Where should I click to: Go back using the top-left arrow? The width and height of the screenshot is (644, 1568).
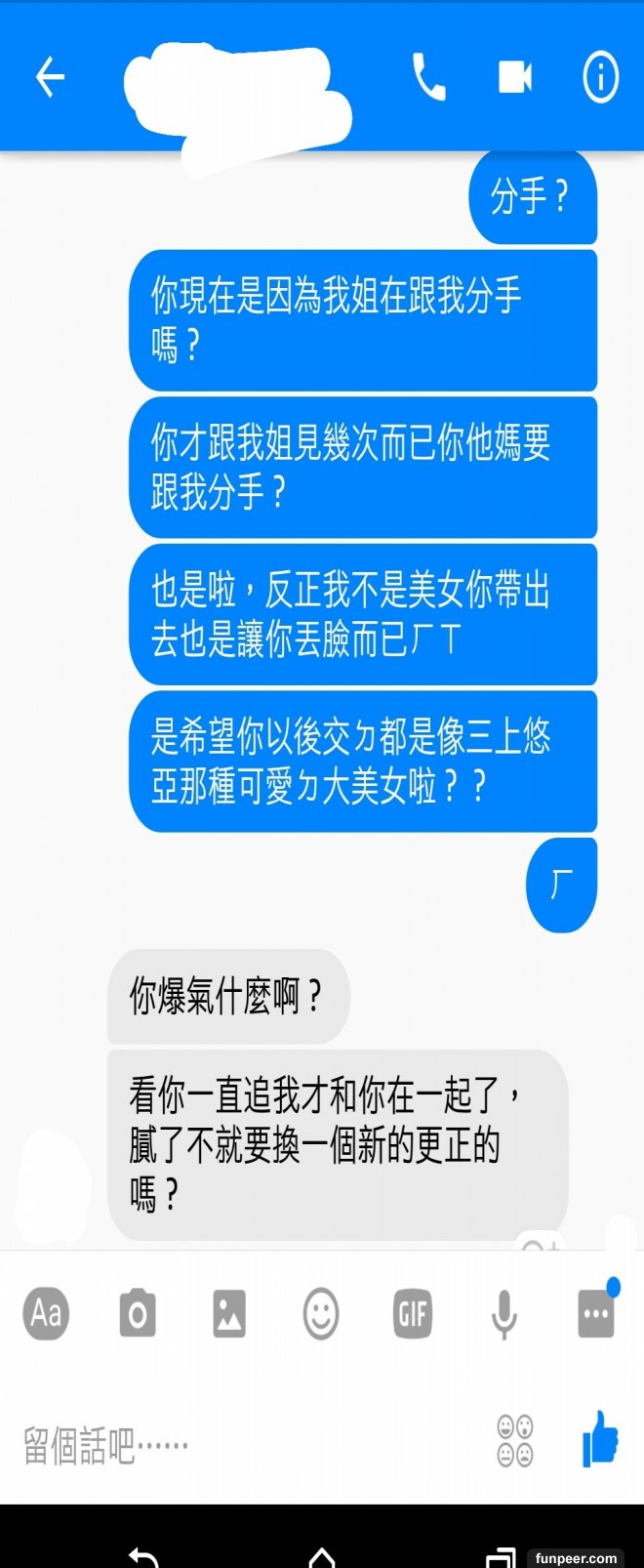[x=50, y=77]
